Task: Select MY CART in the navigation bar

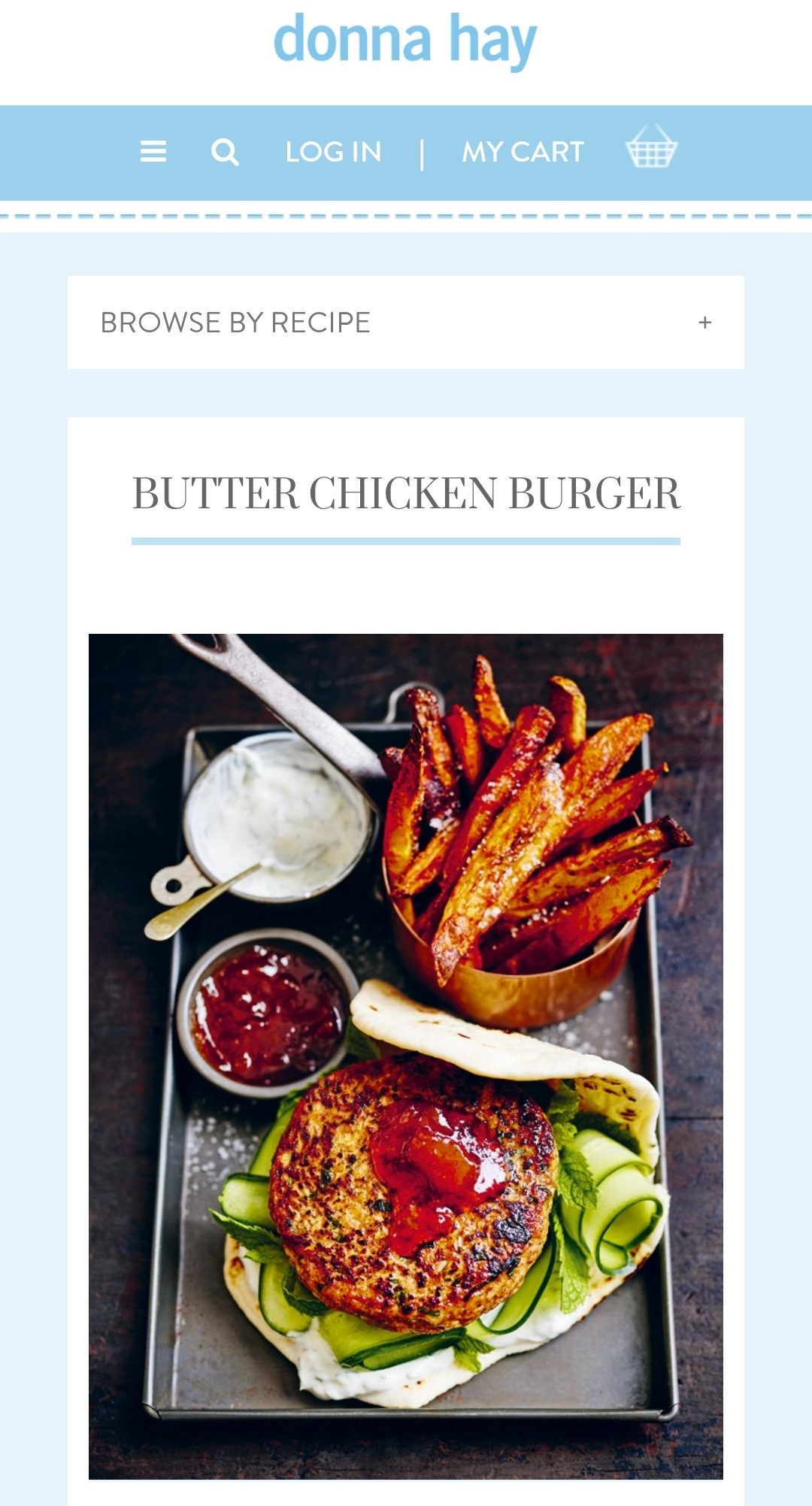Action: click(x=523, y=152)
